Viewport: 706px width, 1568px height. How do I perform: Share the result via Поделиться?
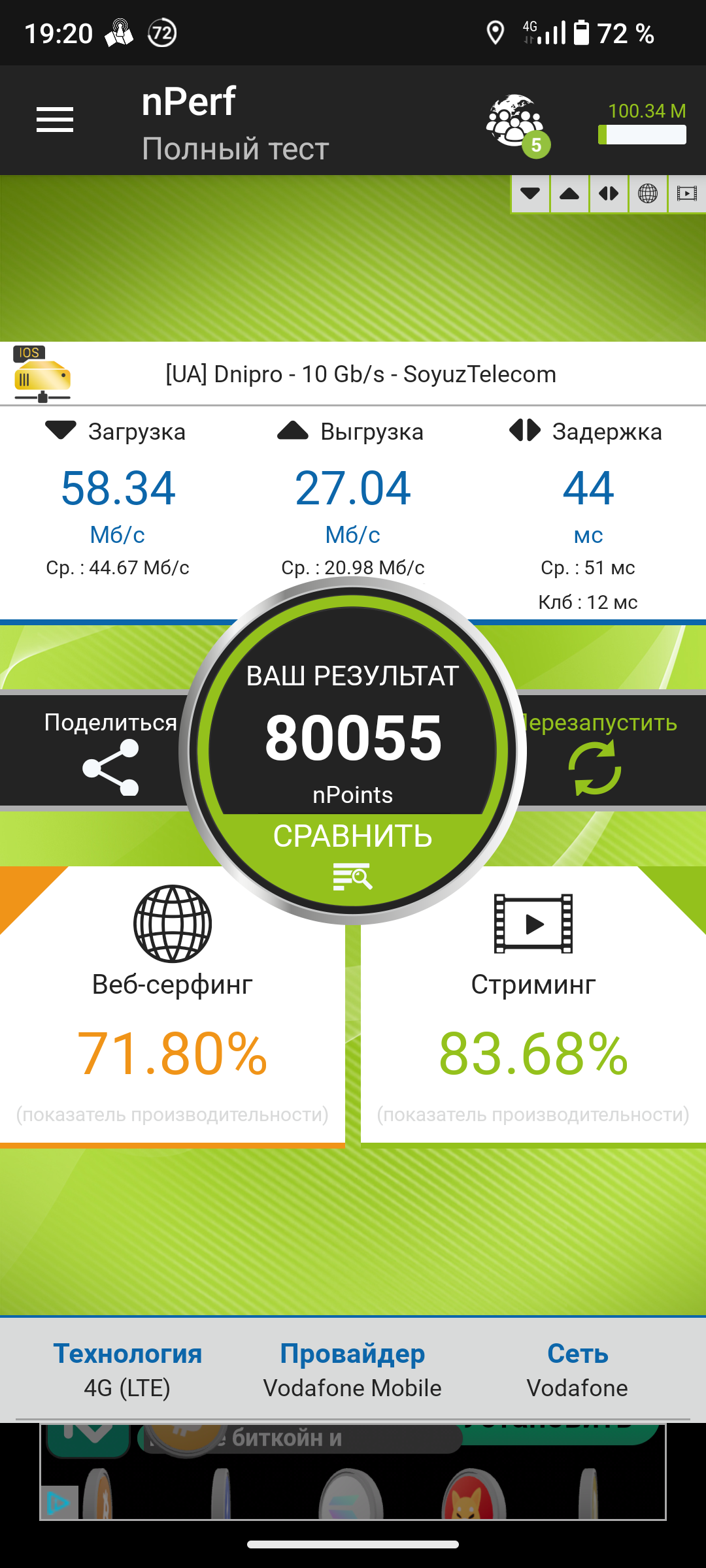110,751
